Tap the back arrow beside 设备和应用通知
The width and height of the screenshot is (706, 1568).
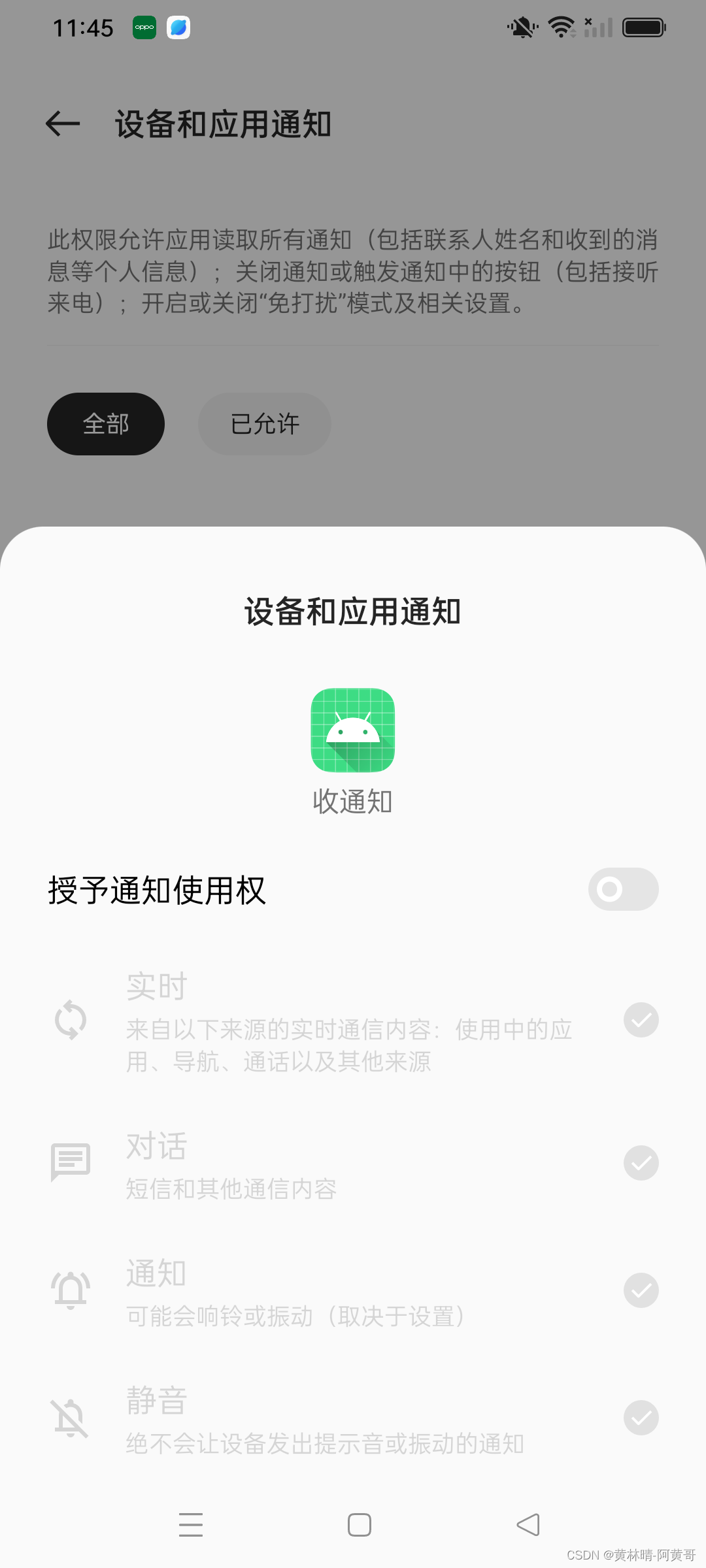pyautogui.click(x=63, y=123)
